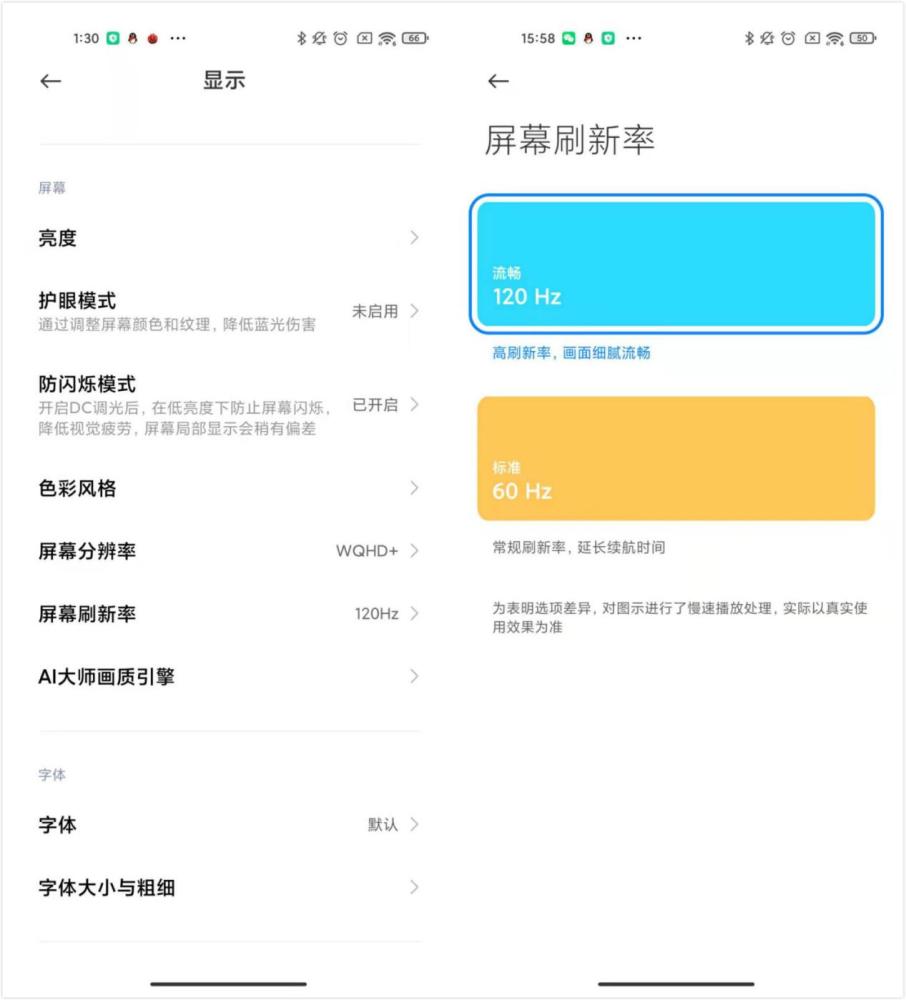Screen dimensions: 906x1000
Task: Go back from the 显示 settings page
Action: (50, 81)
